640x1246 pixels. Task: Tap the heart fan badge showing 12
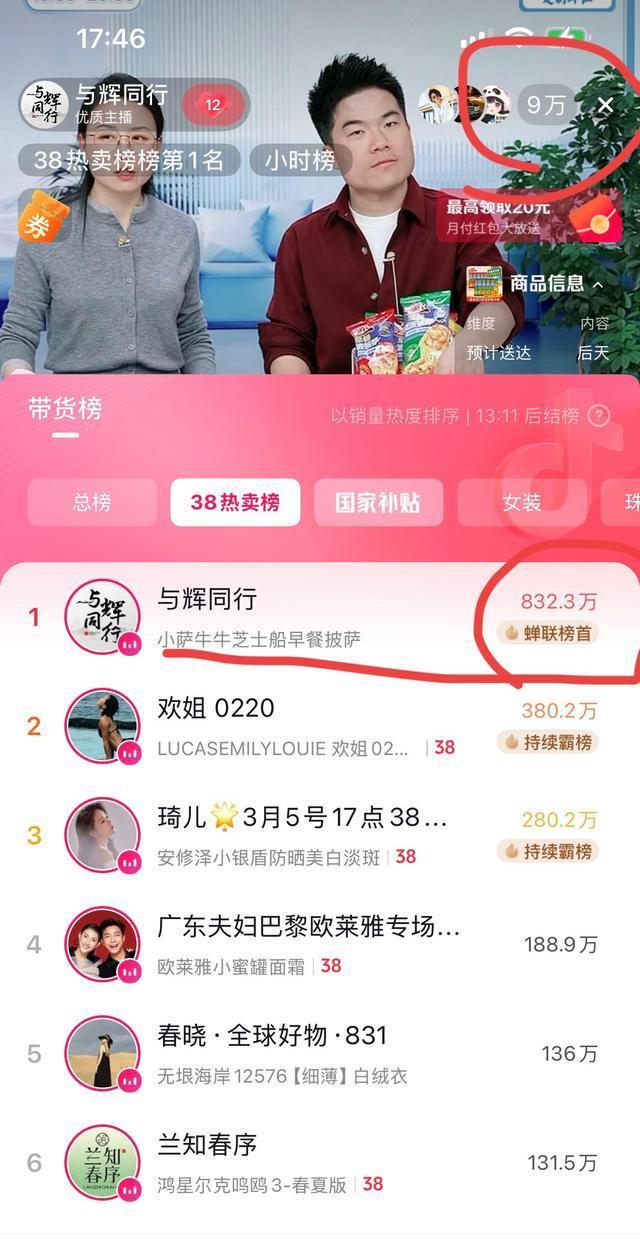(212, 104)
